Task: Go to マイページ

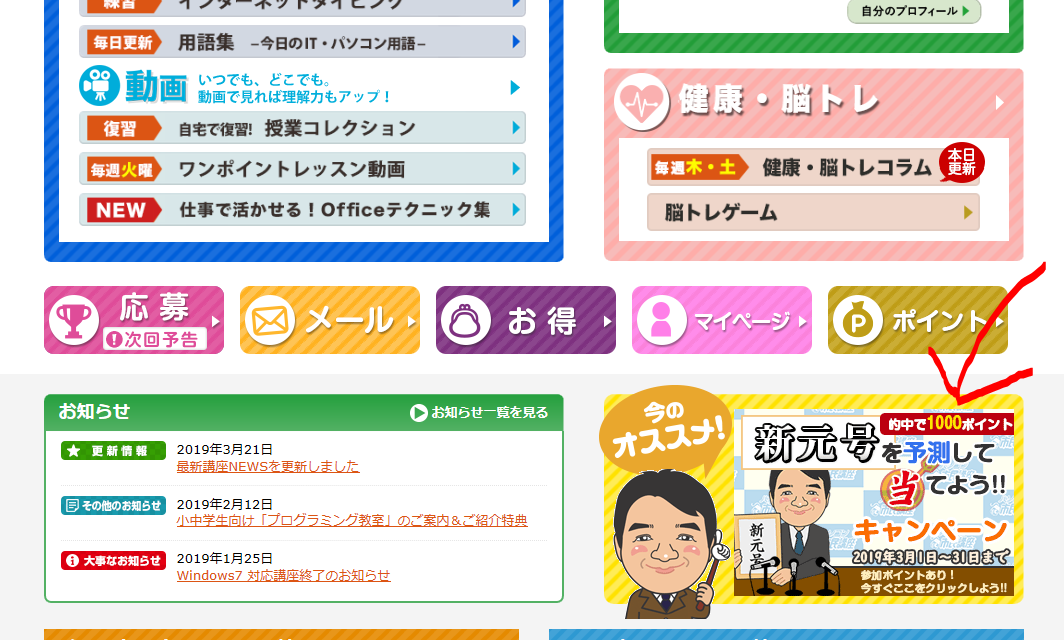Action: point(722,320)
